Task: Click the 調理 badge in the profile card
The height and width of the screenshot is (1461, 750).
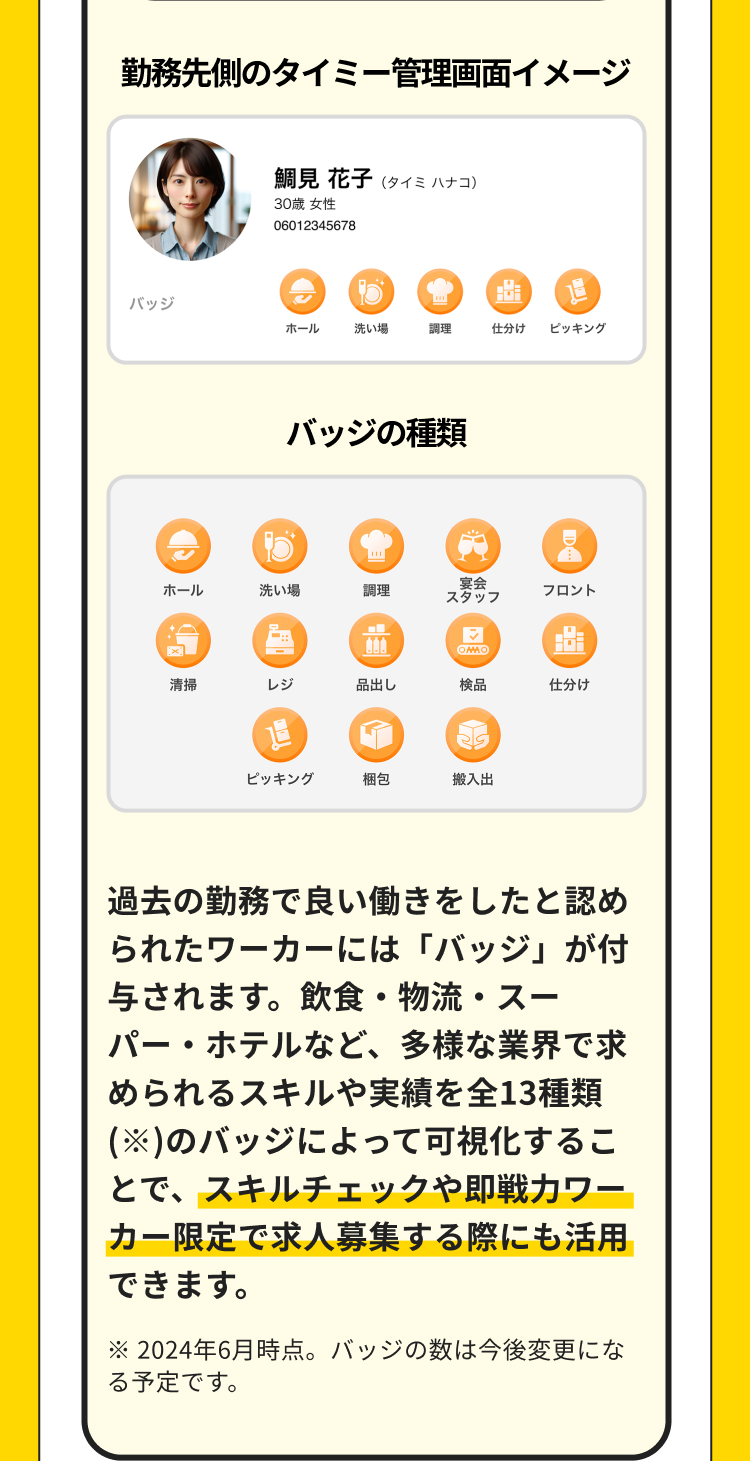Action: pyautogui.click(x=439, y=293)
